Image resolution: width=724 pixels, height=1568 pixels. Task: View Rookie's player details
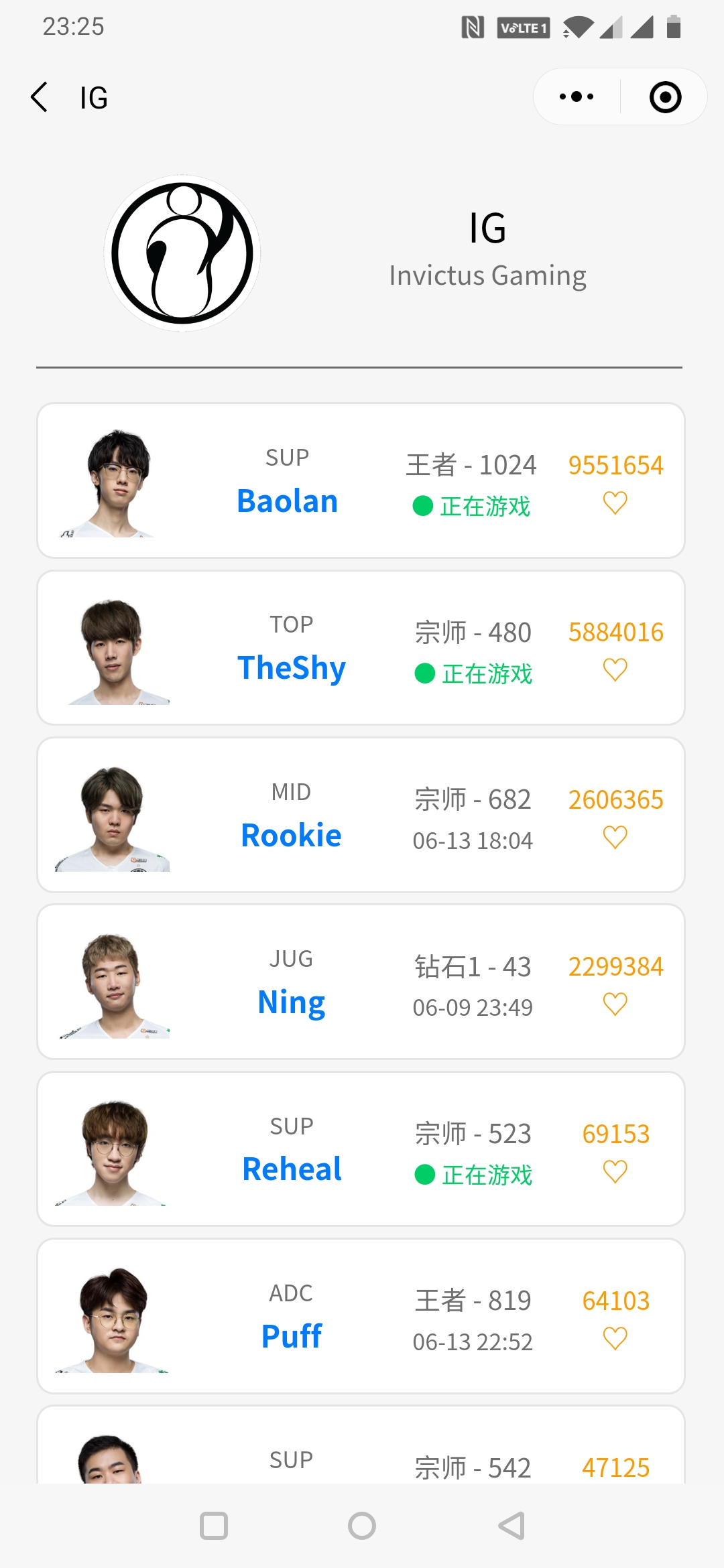(x=292, y=835)
